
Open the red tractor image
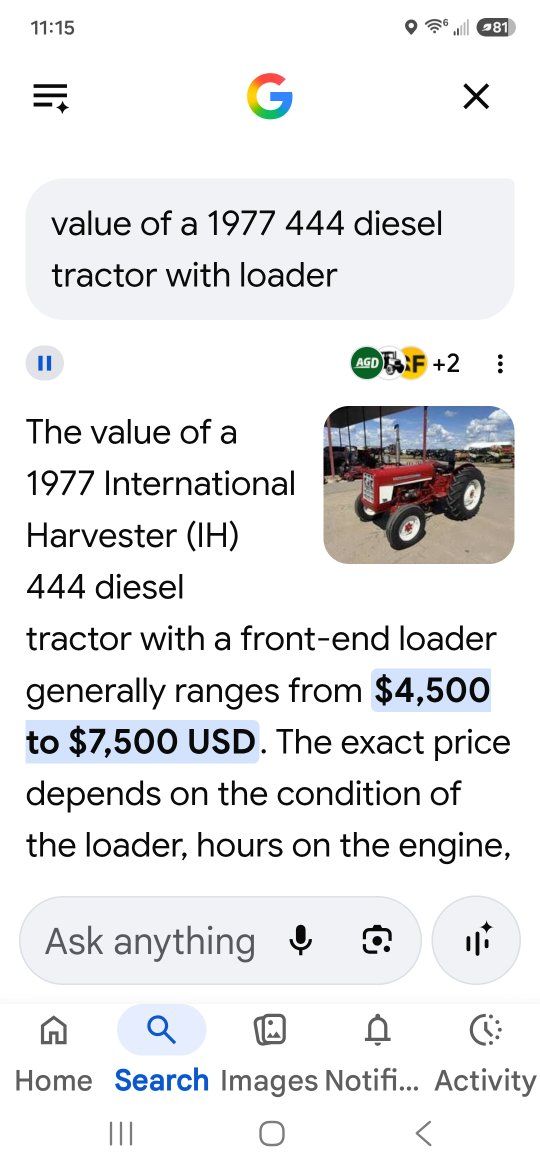click(418, 484)
